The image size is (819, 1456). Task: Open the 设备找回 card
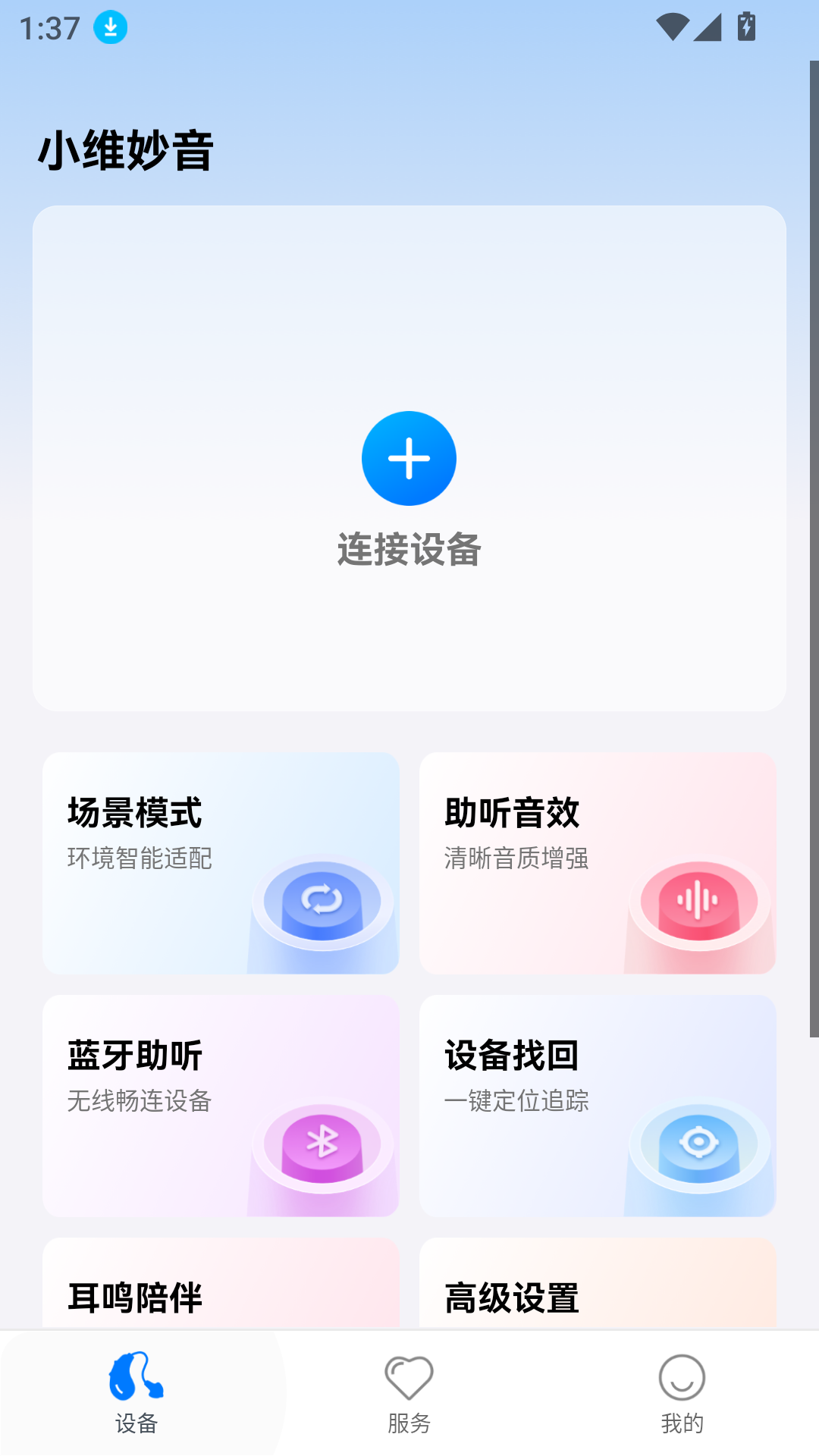(x=598, y=1106)
